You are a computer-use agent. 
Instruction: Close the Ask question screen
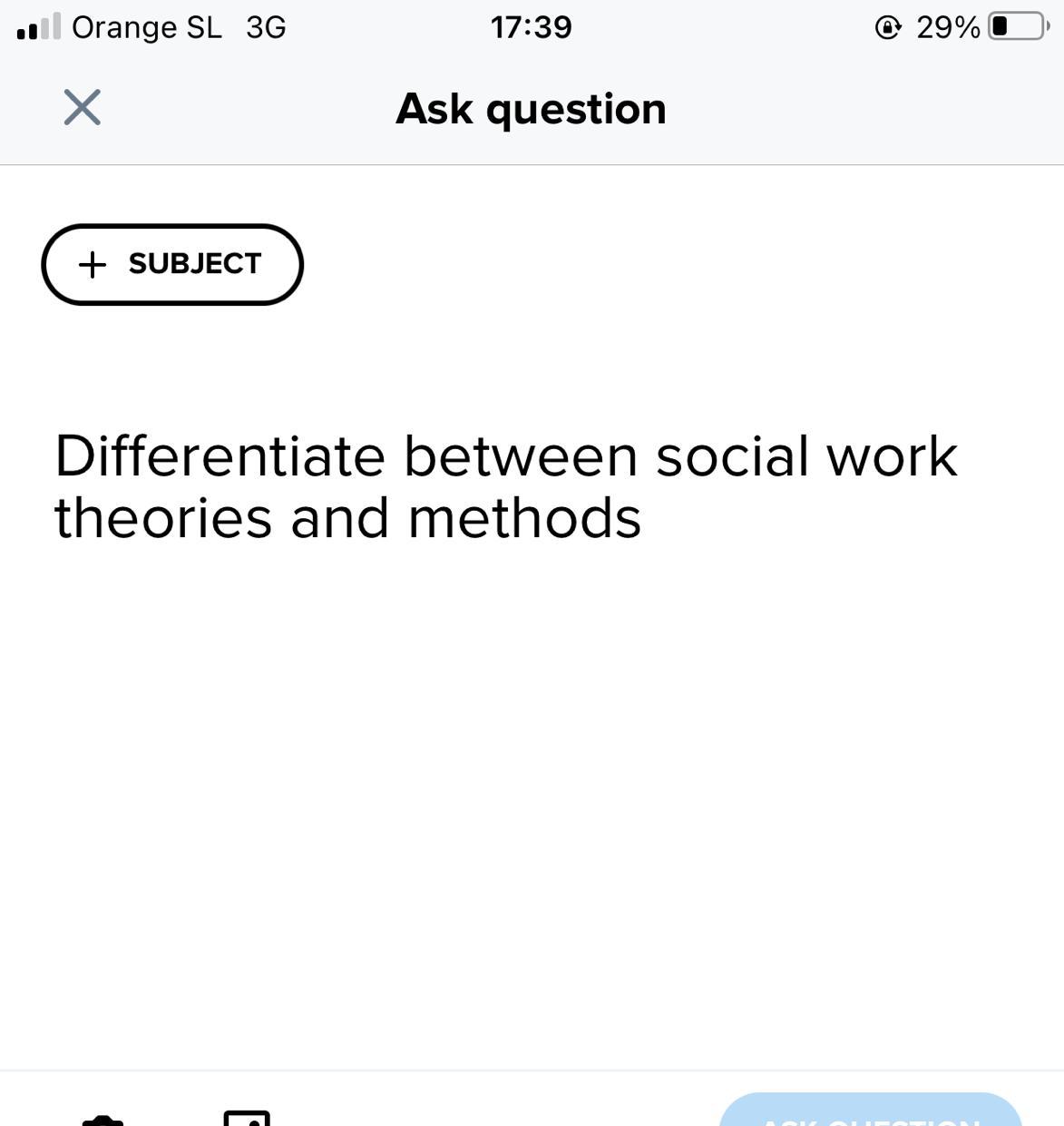point(82,108)
